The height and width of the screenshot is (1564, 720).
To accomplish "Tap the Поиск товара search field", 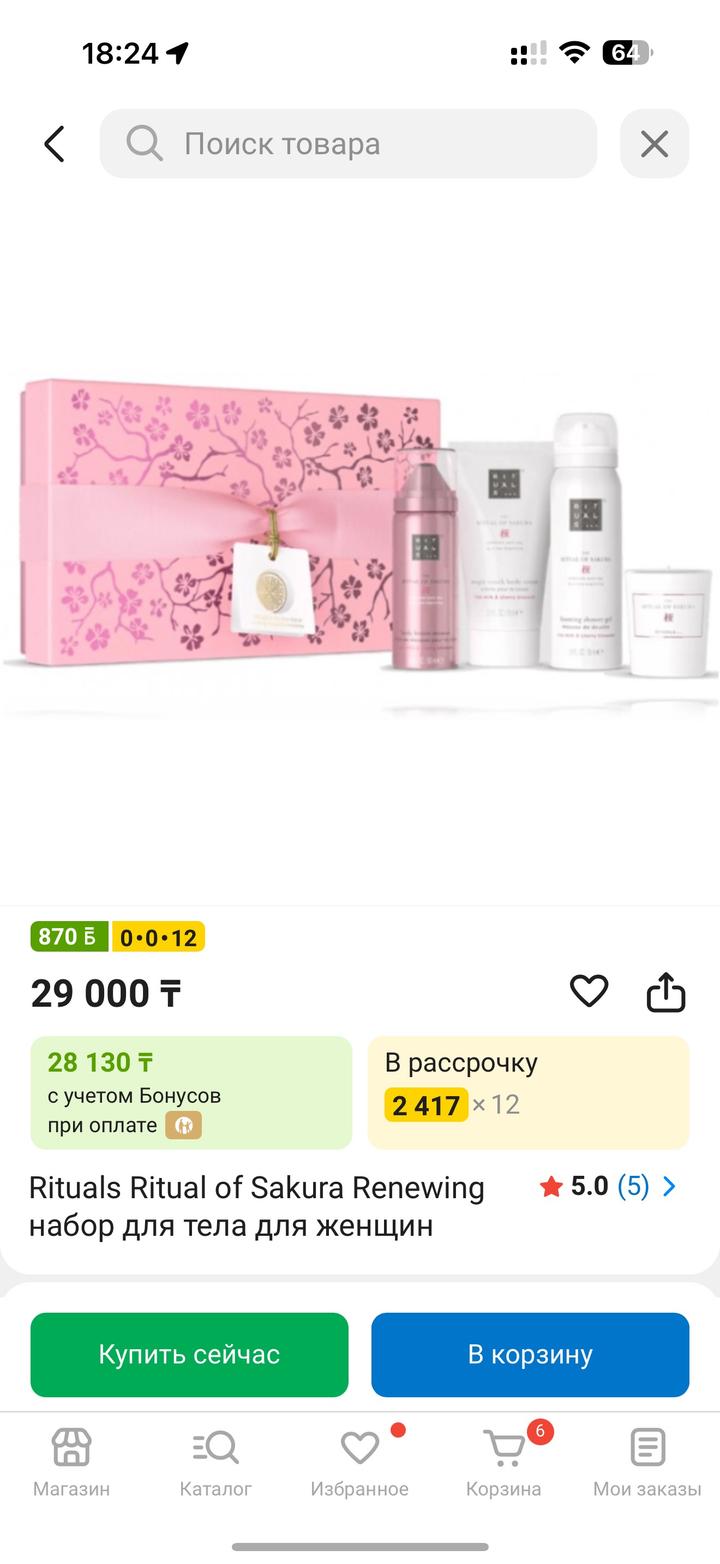I will click(348, 144).
